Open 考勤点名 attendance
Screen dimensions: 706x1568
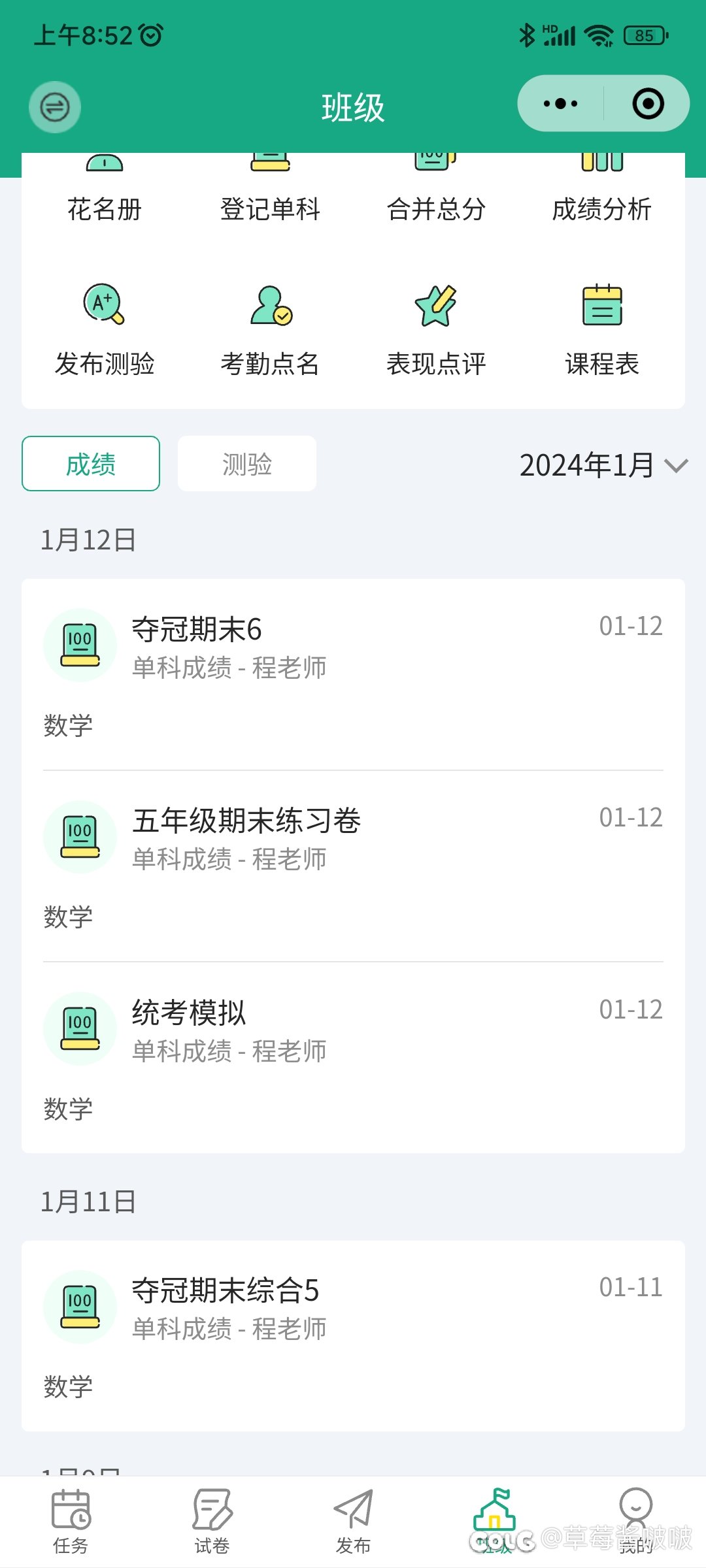tap(270, 331)
